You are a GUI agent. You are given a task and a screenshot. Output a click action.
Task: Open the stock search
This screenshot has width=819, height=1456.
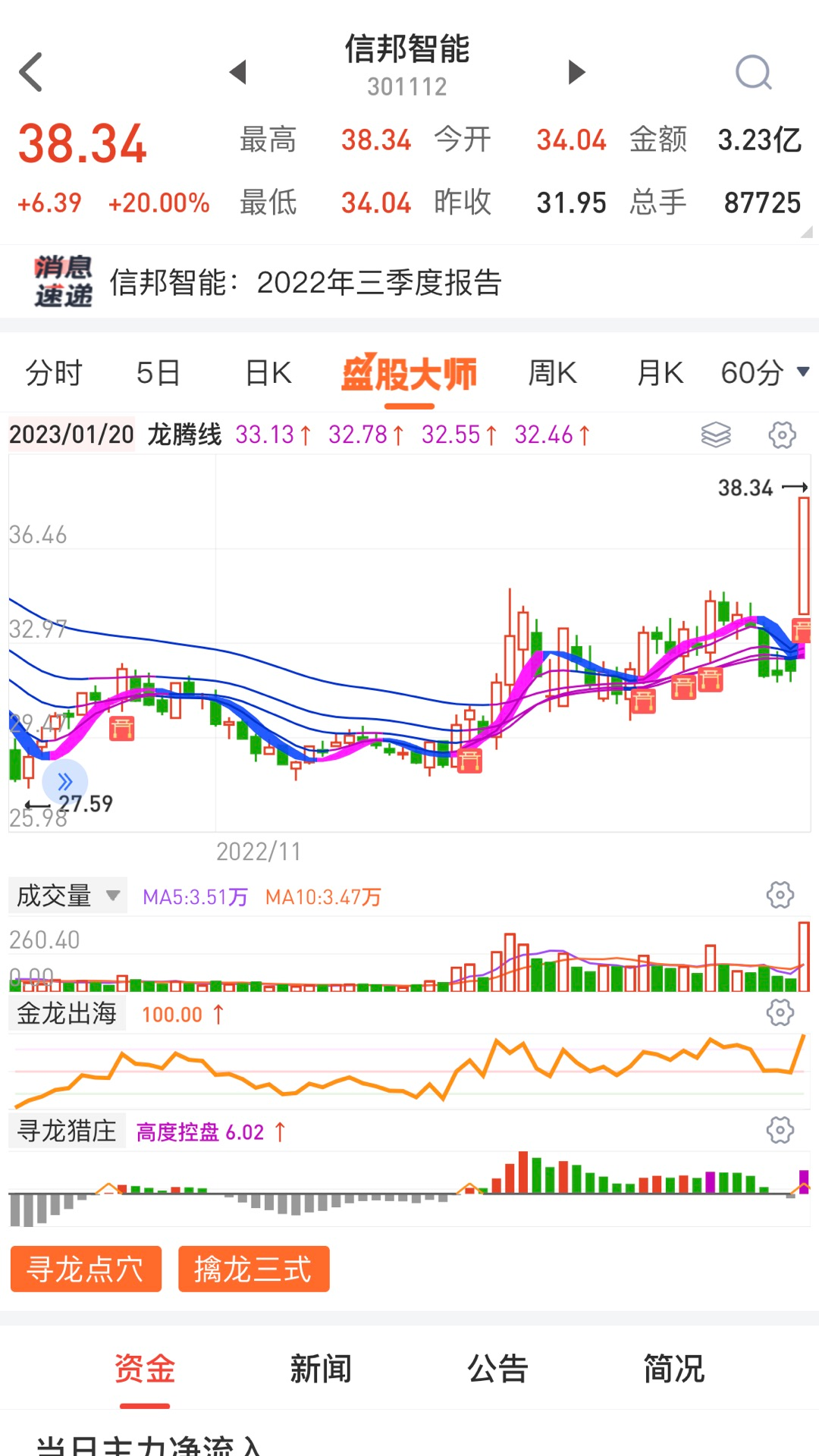pos(753,72)
